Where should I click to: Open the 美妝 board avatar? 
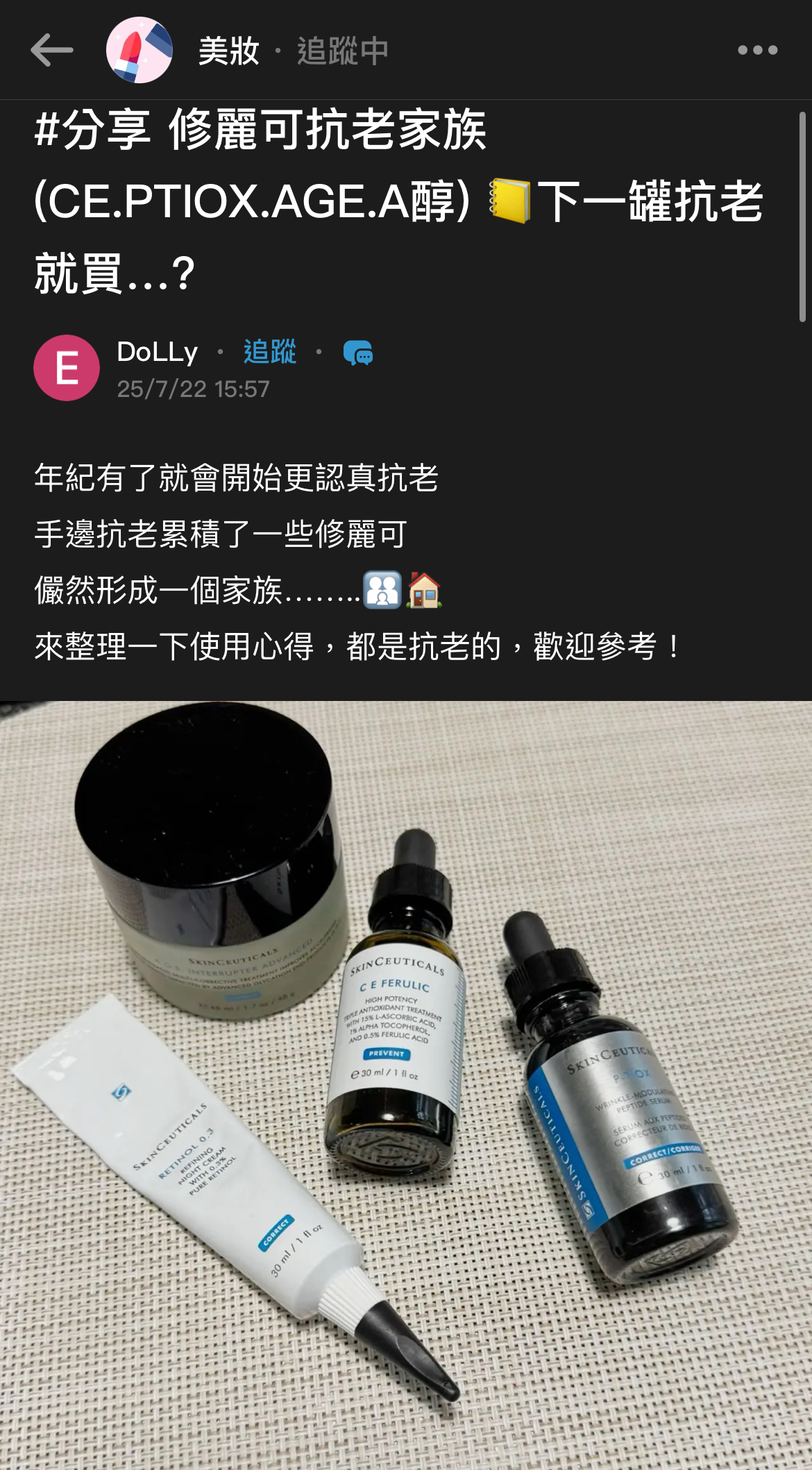coord(139,50)
